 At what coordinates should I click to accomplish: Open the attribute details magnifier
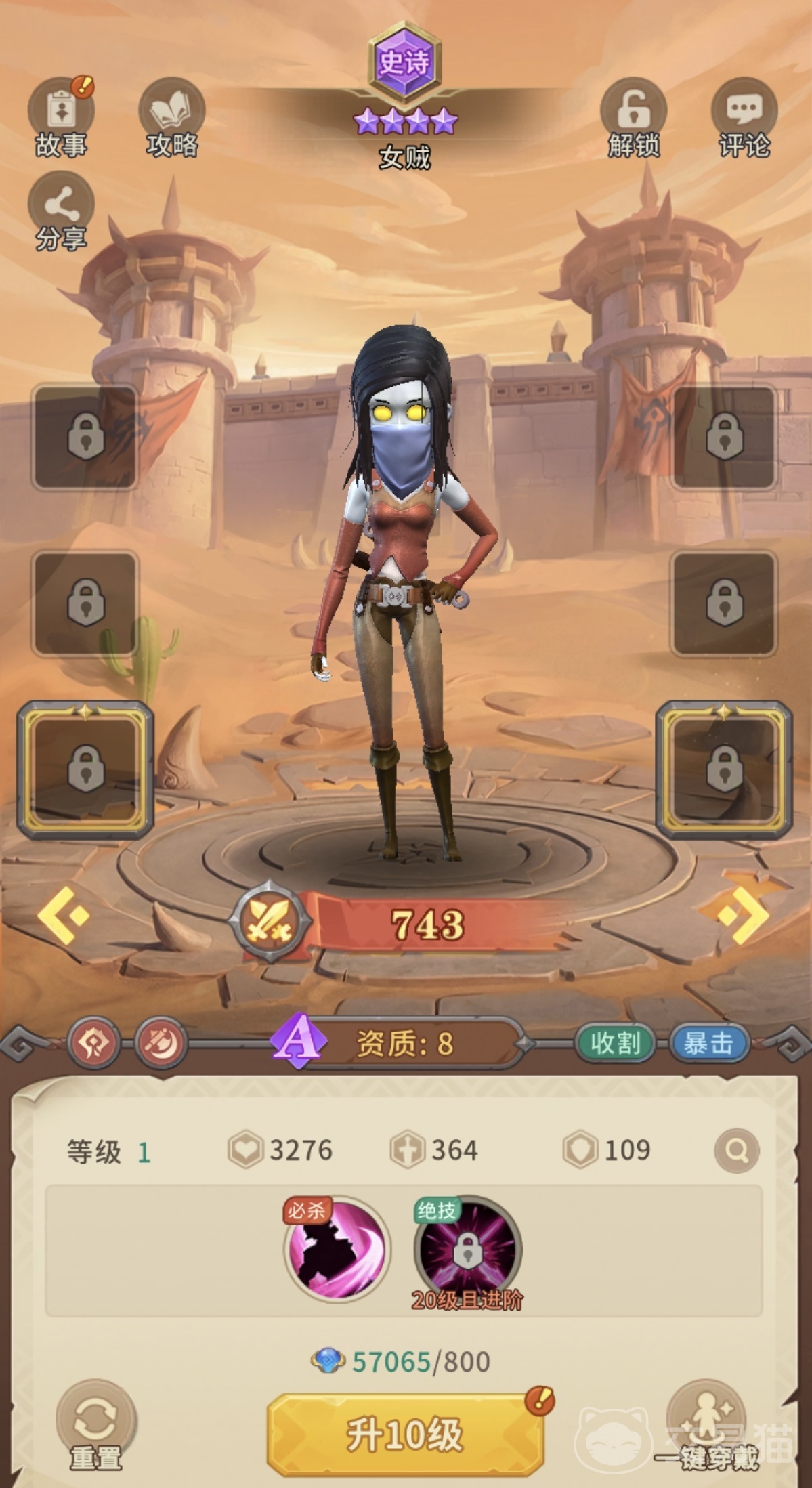tap(737, 1150)
